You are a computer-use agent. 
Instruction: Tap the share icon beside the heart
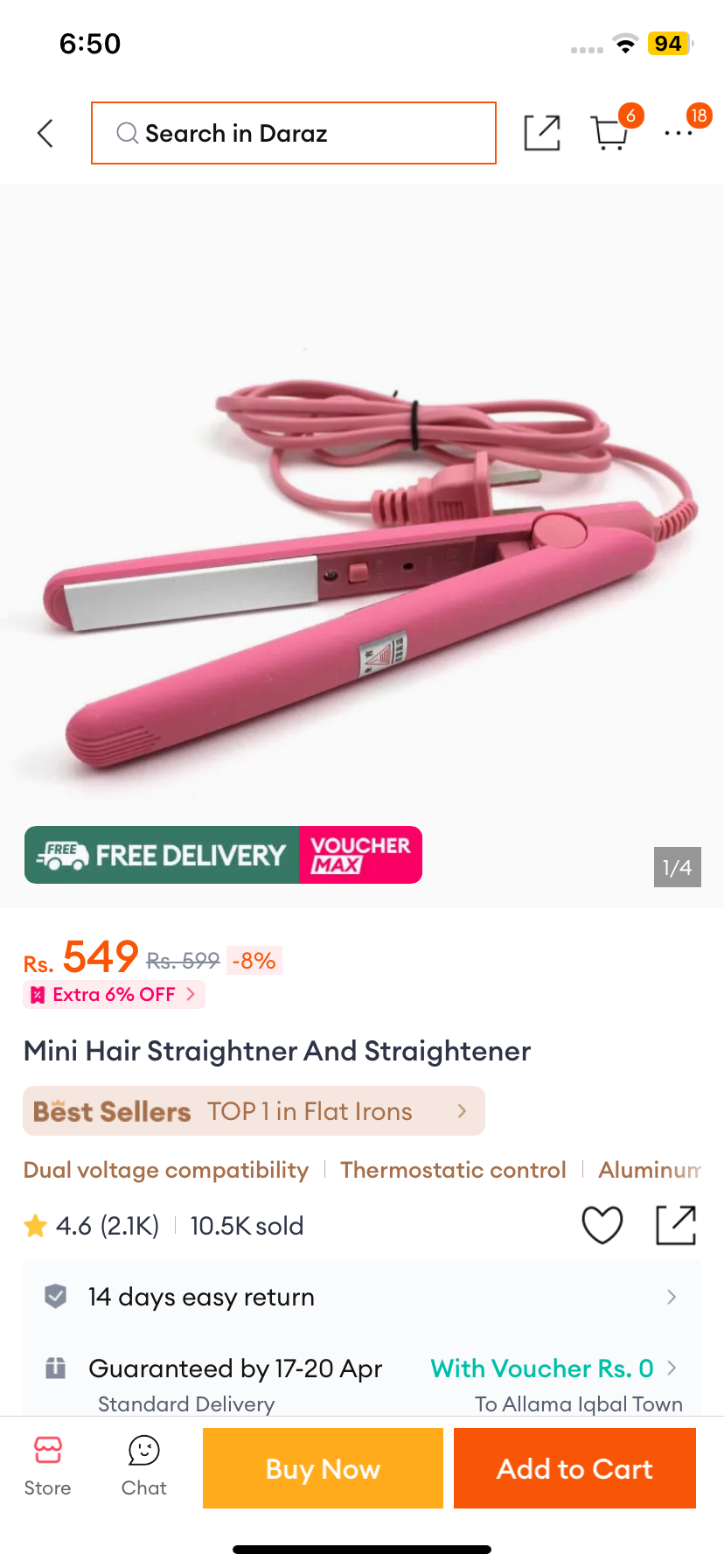point(676,1224)
